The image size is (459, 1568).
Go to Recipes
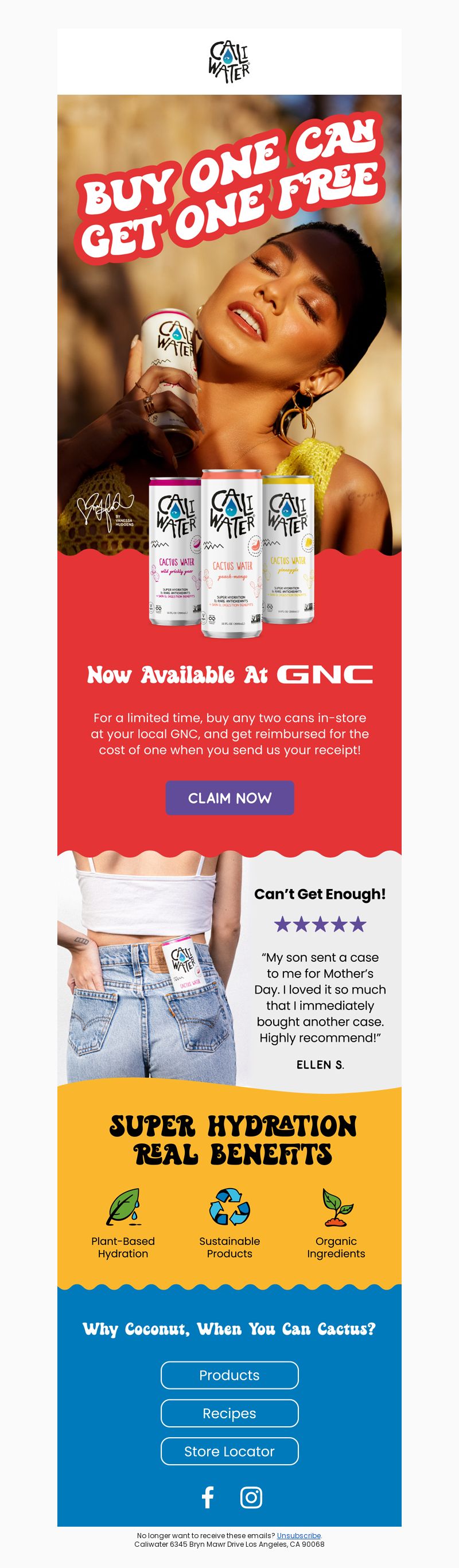(229, 1413)
